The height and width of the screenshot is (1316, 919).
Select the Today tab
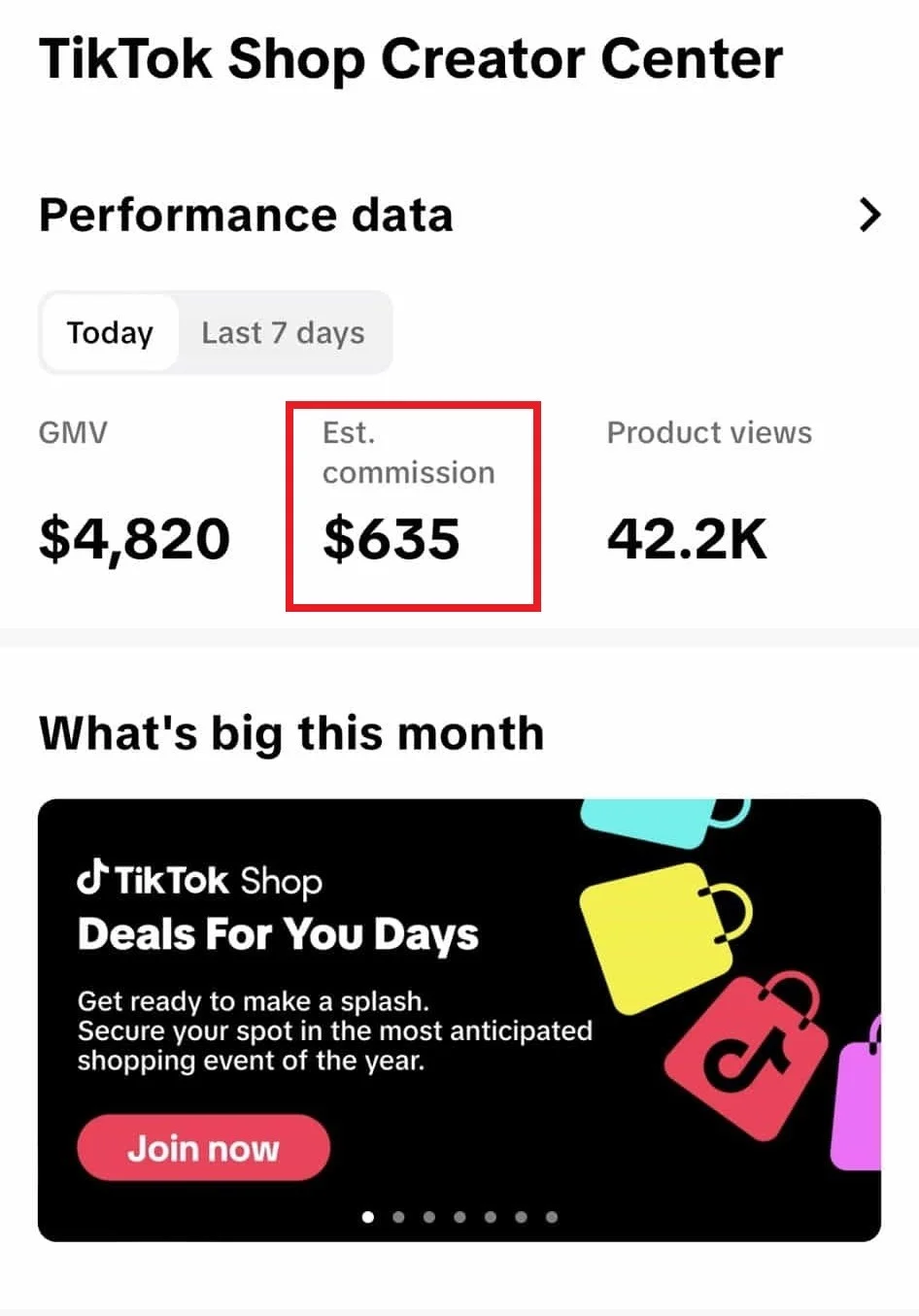coord(110,333)
